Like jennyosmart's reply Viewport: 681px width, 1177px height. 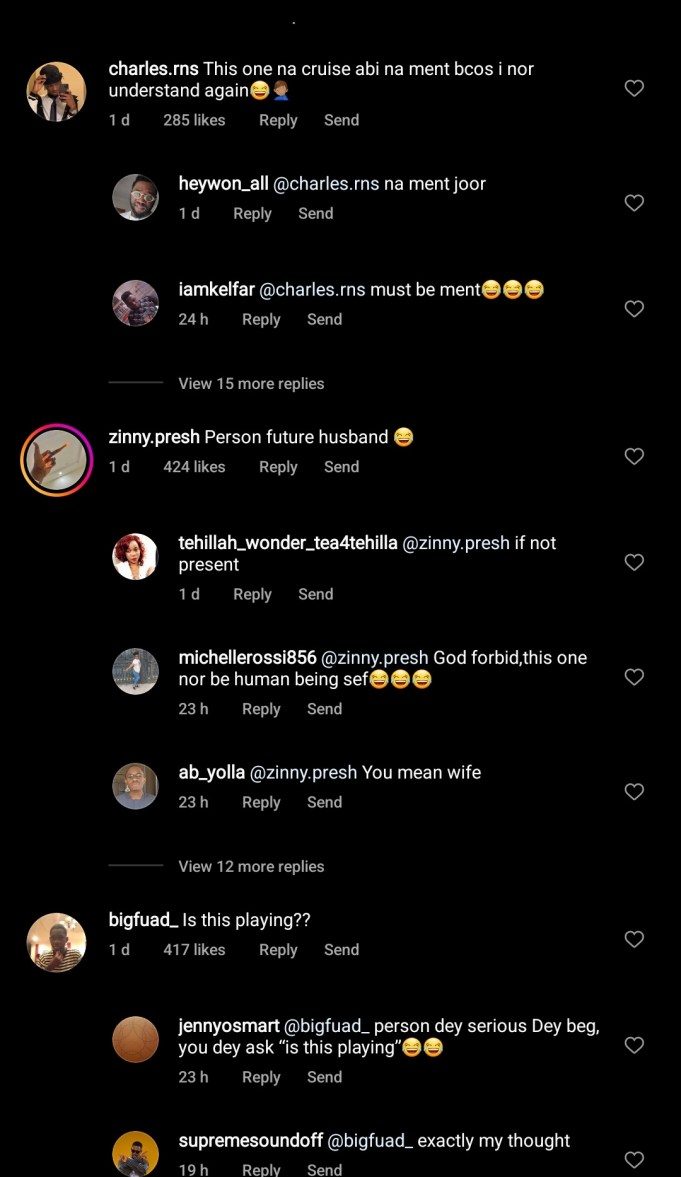tap(634, 1046)
